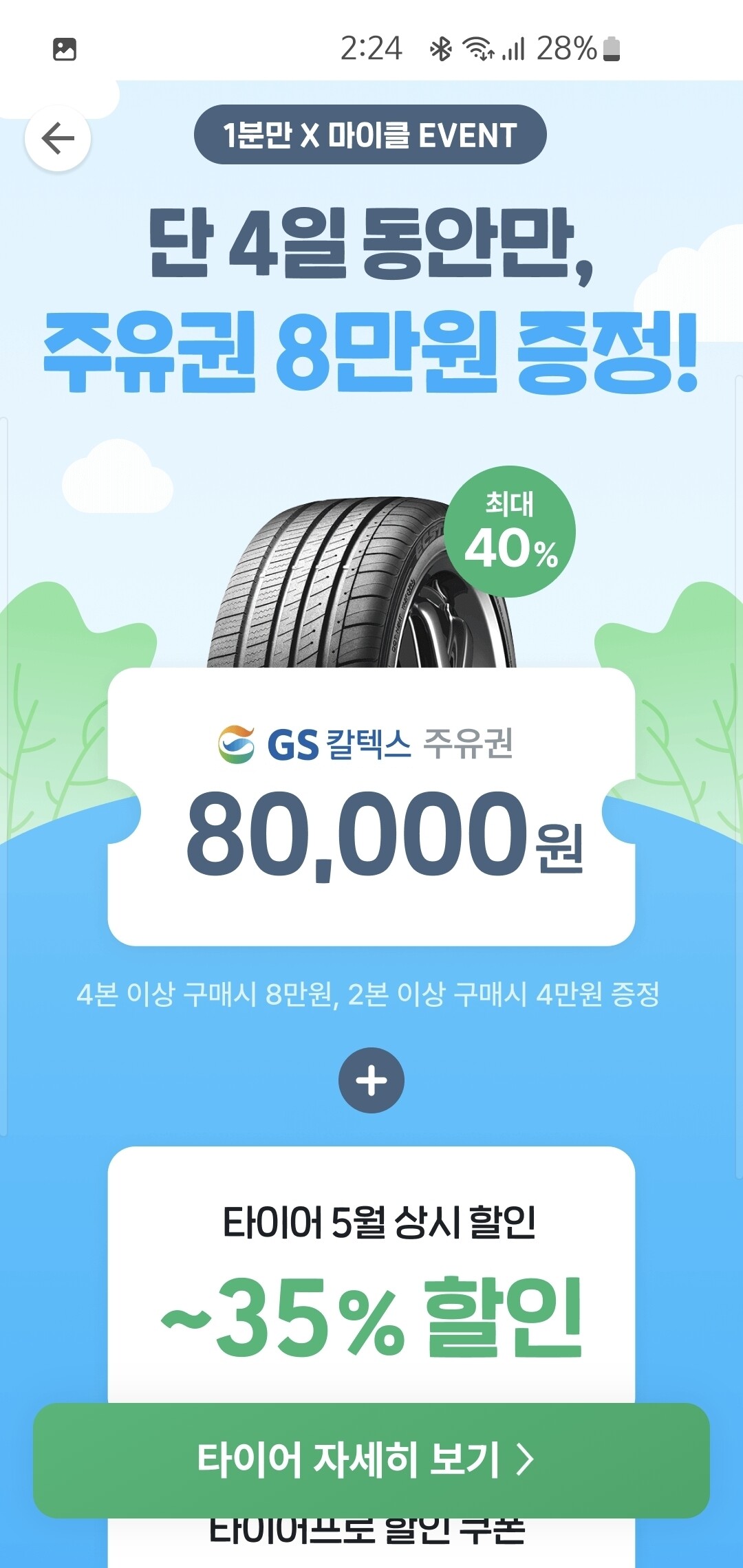Tap the gallery icon in status bar
This screenshot has height=1568, width=743.
pos(65,48)
